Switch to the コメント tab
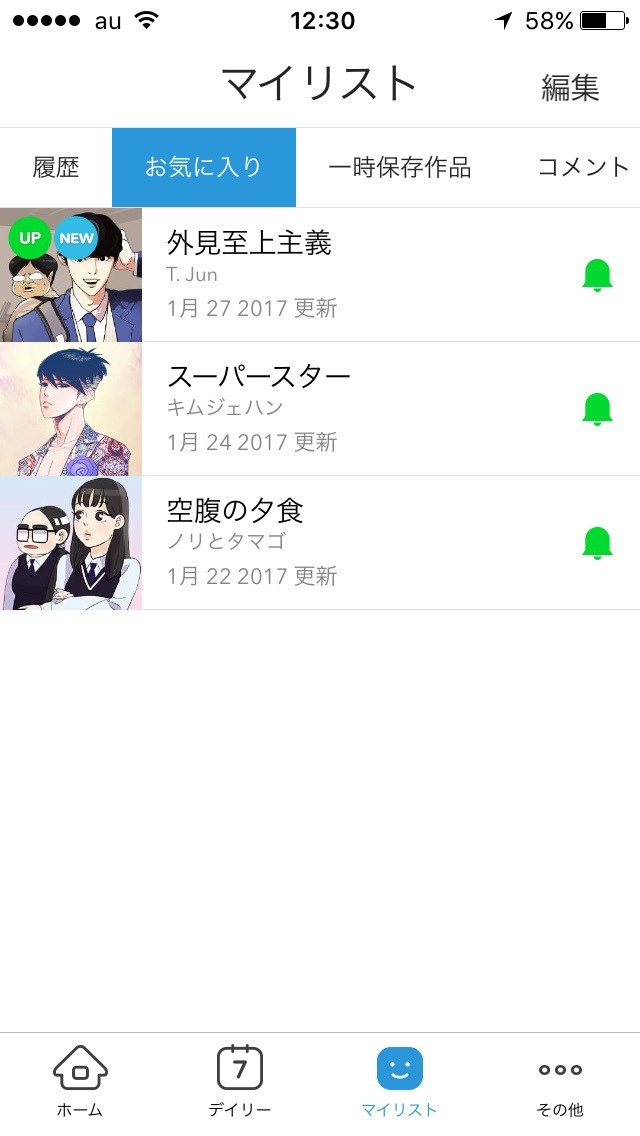Viewport: 640px width, 1136px height. (583, 167)
